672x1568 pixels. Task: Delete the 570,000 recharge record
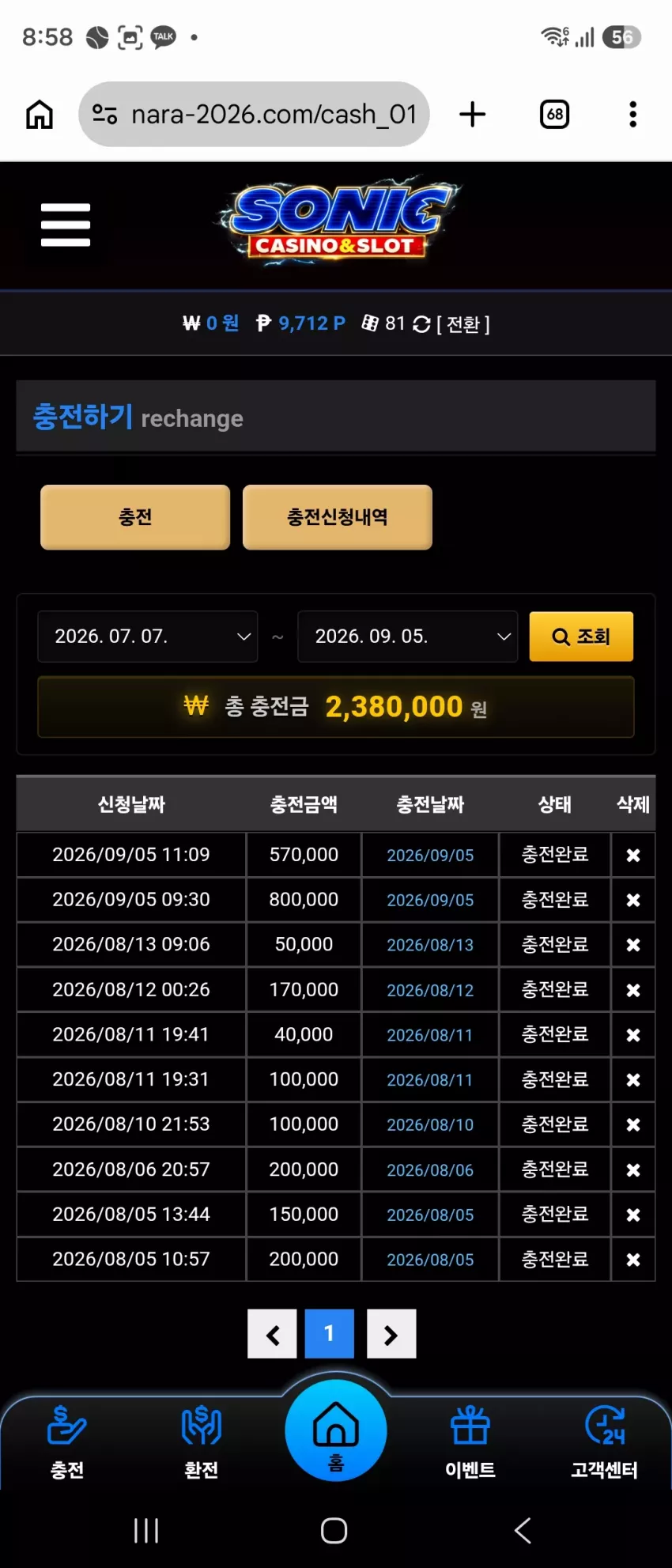coord(633,855)
